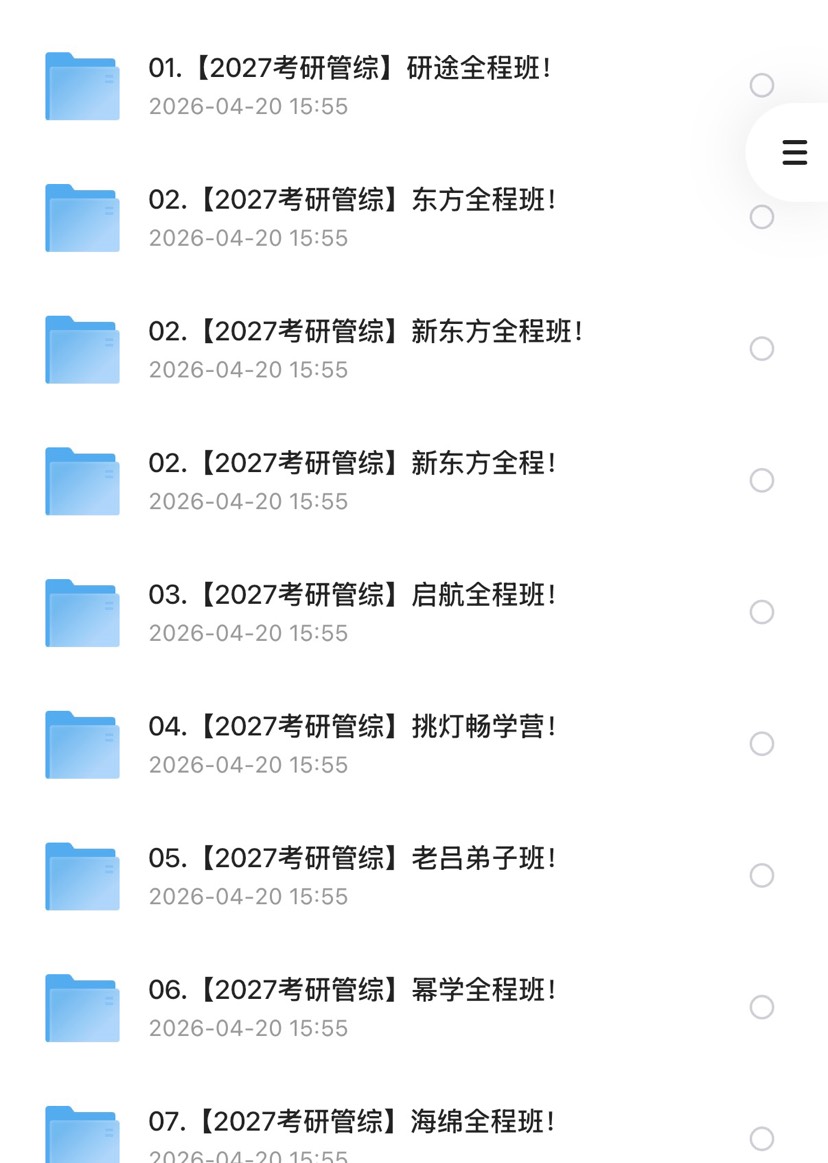Open the 新东方全程班 folder icon
Image resolution: width=828 pixels, height=1163 pixels.
tap(82, 349)
